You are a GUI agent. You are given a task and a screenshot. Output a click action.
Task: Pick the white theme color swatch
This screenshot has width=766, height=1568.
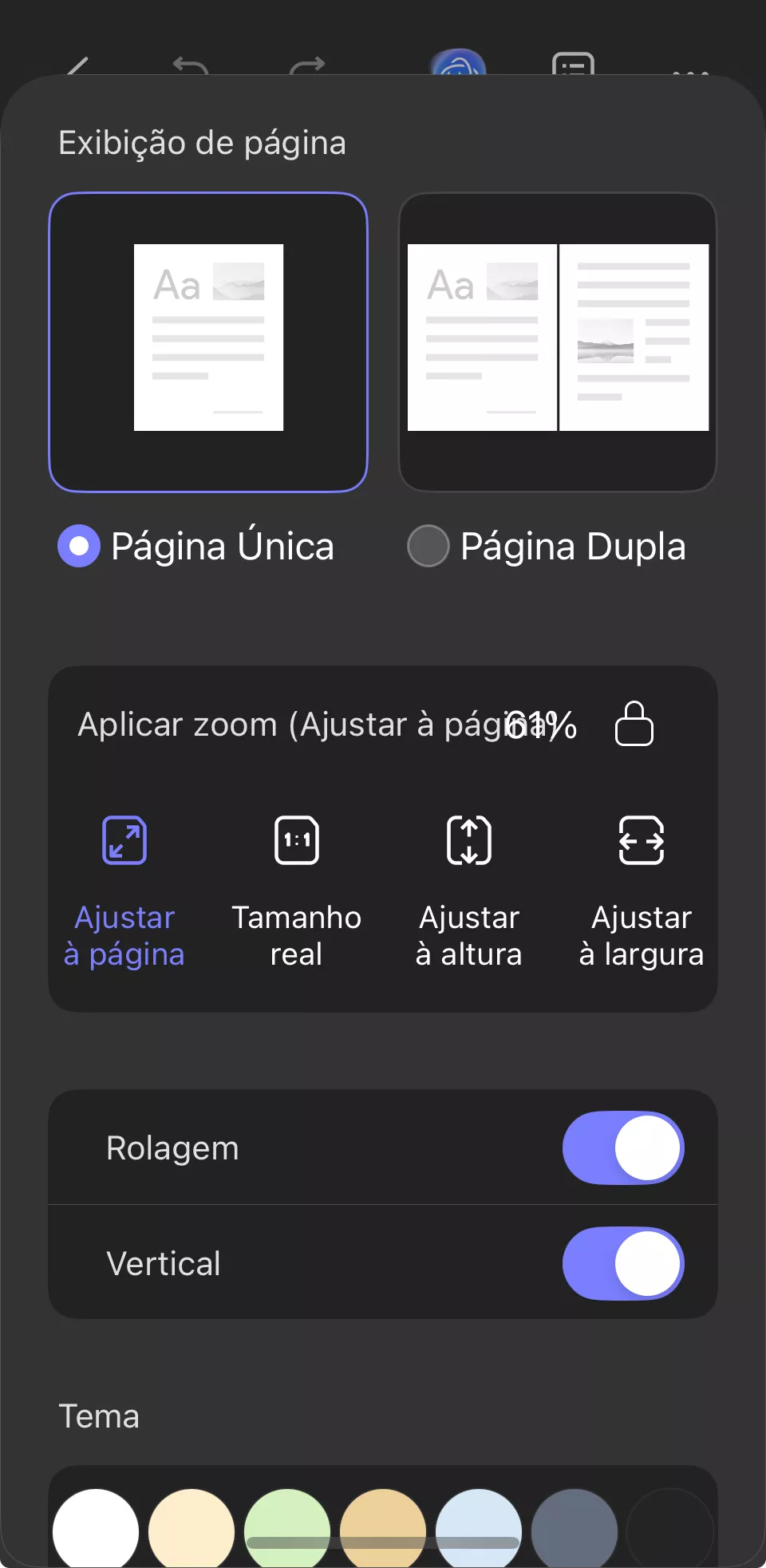(x=96, y=1528)
